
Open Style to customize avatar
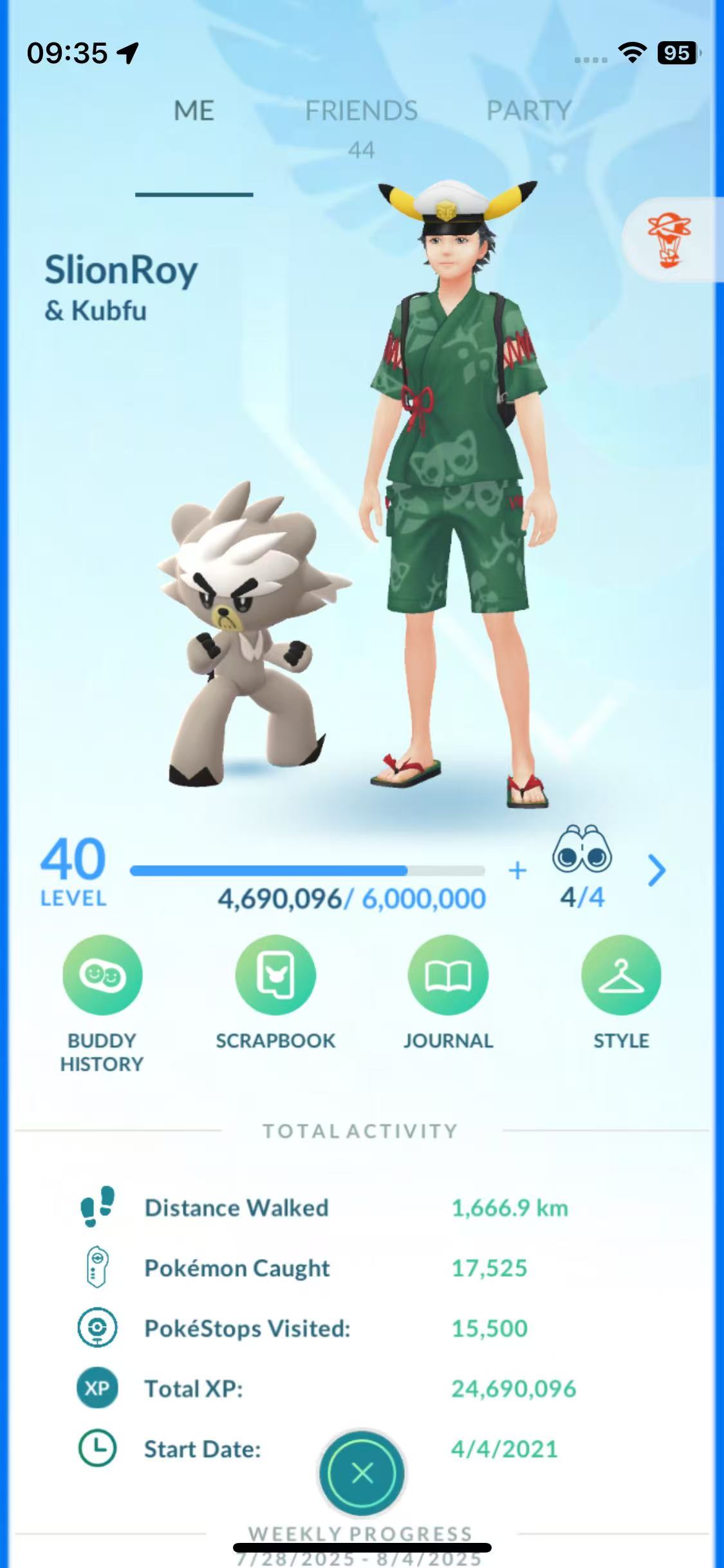coord(621,975)
